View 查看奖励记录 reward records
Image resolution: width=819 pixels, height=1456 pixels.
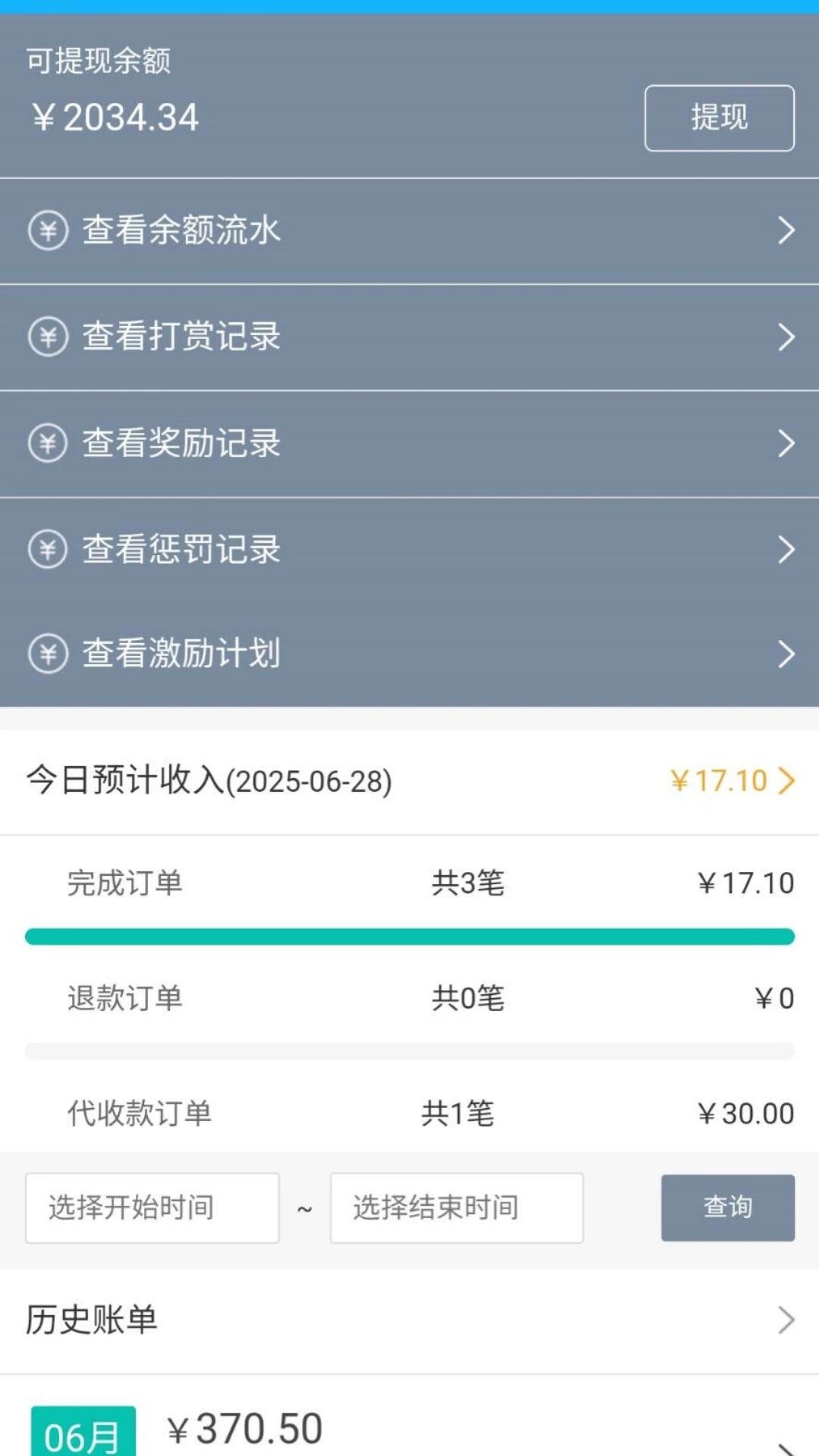click(x=409, y=444)
